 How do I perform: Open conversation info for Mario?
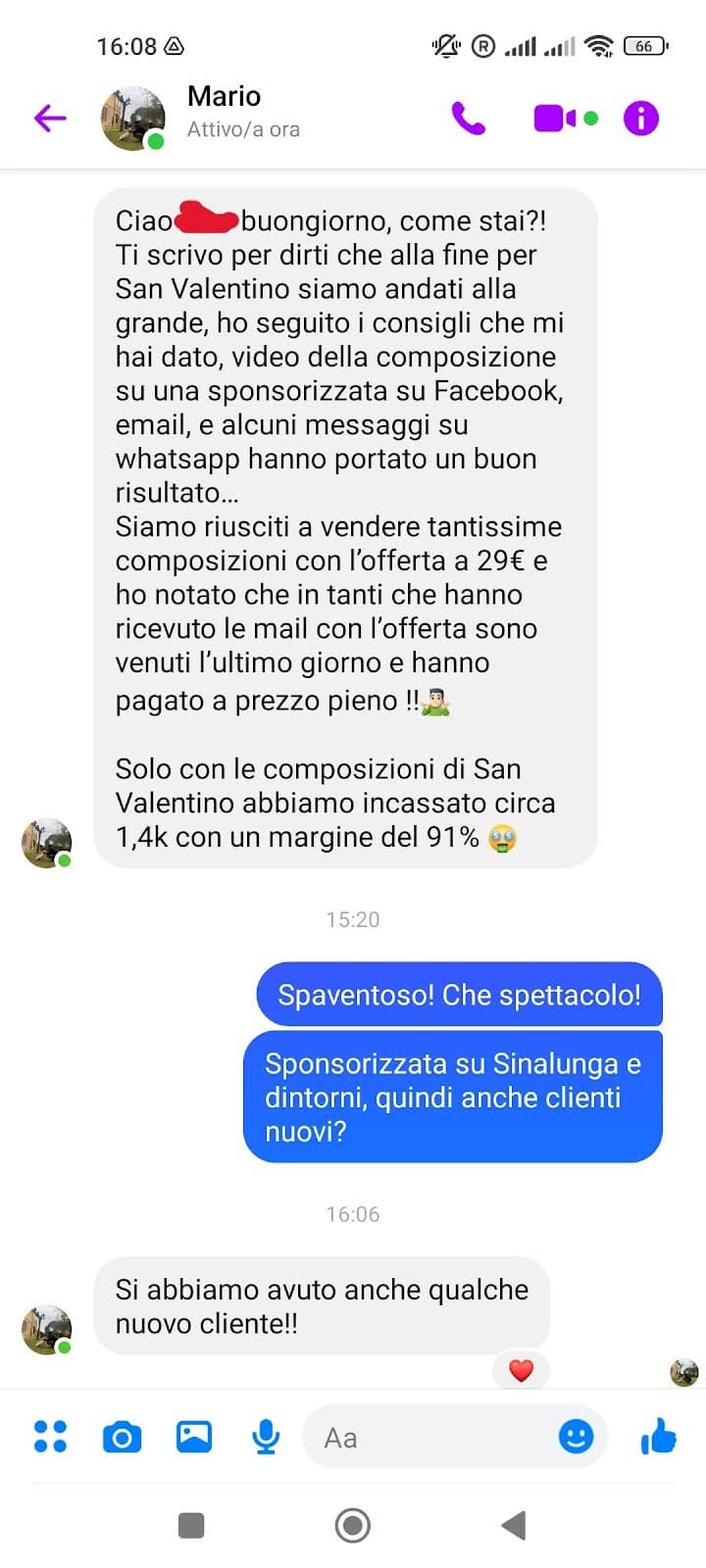641,119
